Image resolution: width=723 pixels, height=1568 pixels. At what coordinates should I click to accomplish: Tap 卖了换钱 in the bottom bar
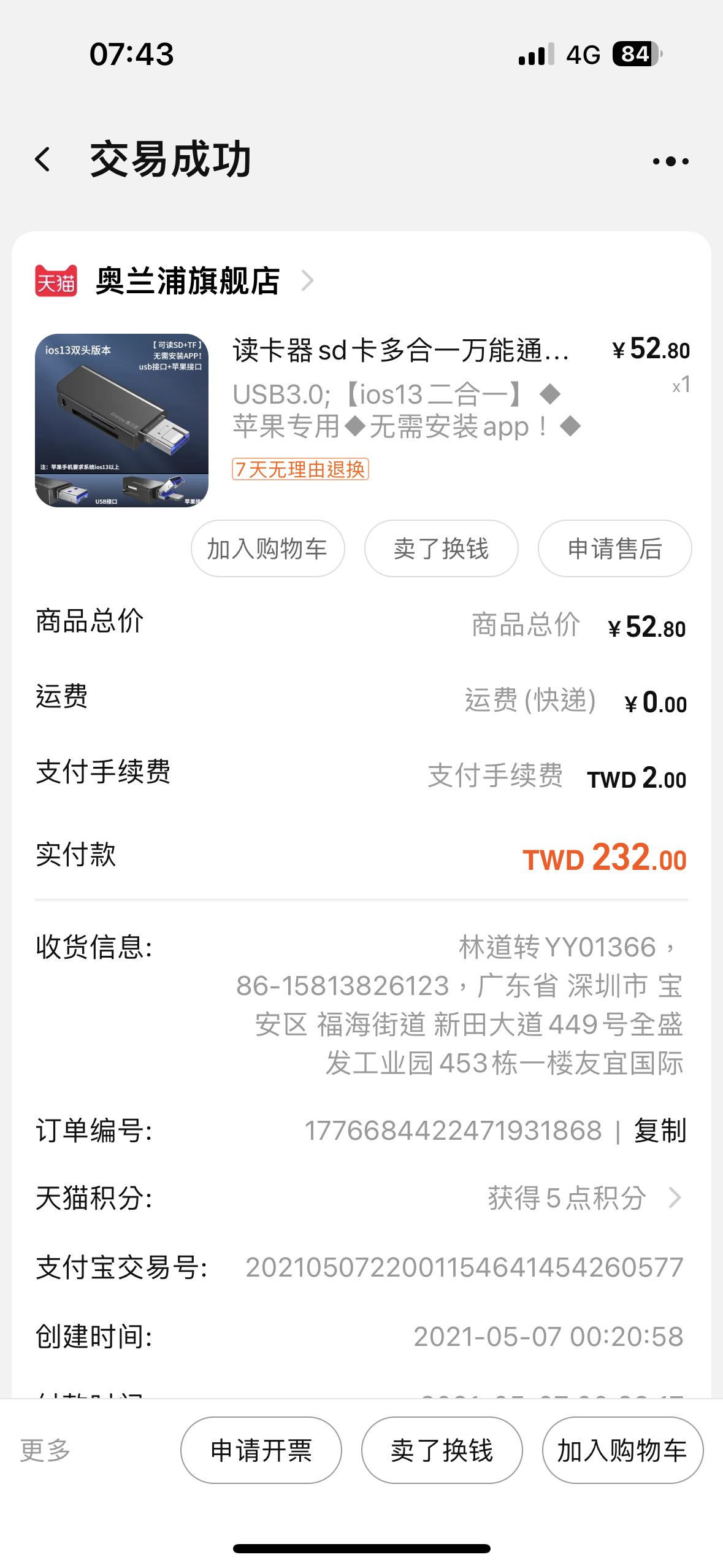click(x=442, y=1450)
